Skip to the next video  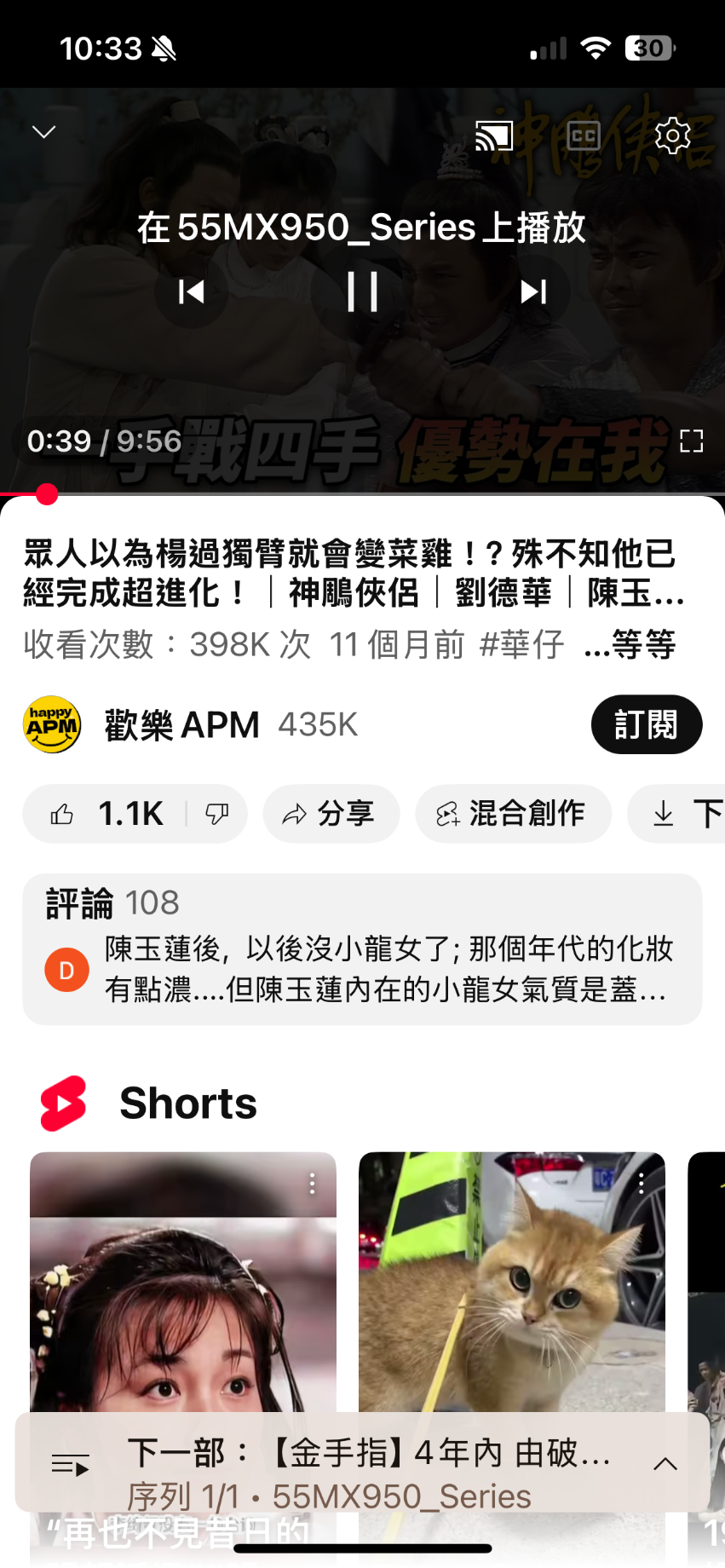coord(533,292)
